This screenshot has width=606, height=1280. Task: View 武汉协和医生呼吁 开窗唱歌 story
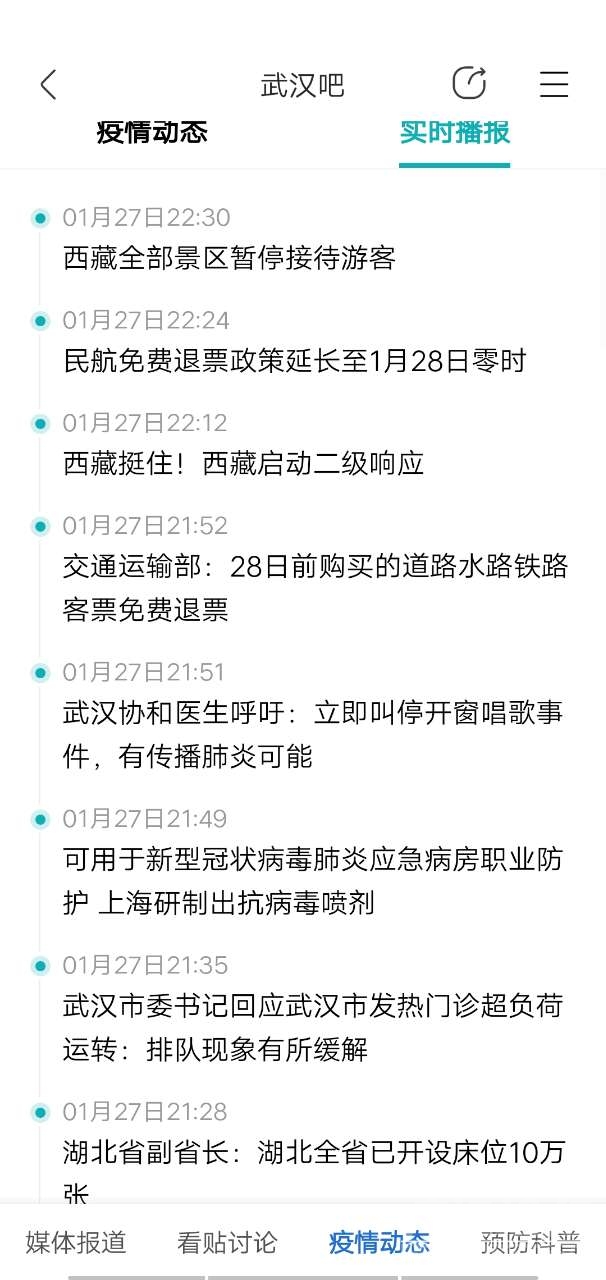[x=313, y=733]
